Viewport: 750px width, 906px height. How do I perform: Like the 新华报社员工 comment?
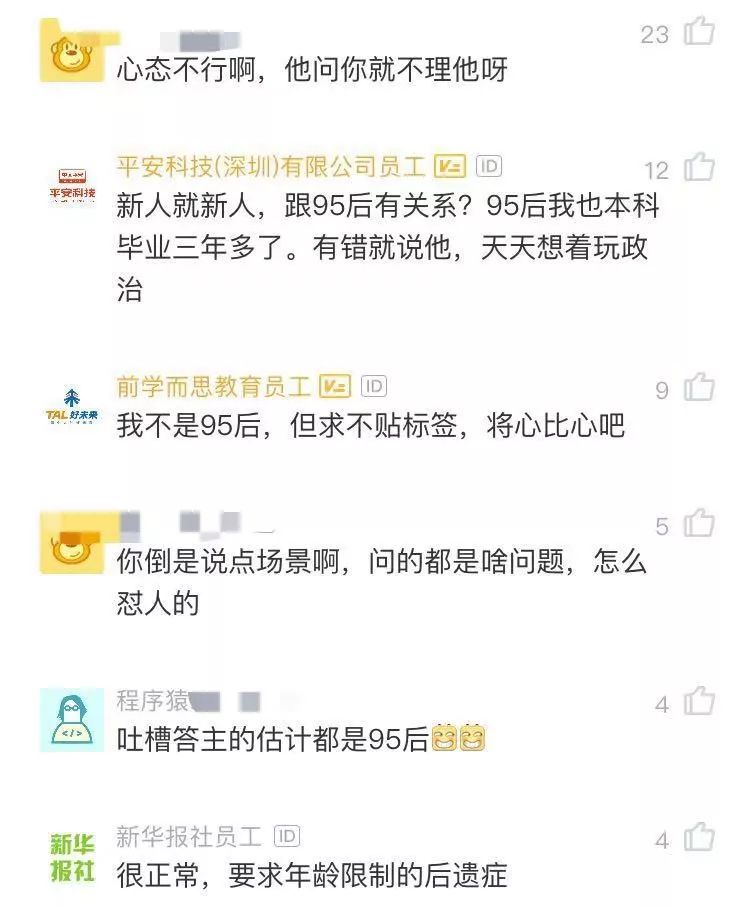point(699,838)
